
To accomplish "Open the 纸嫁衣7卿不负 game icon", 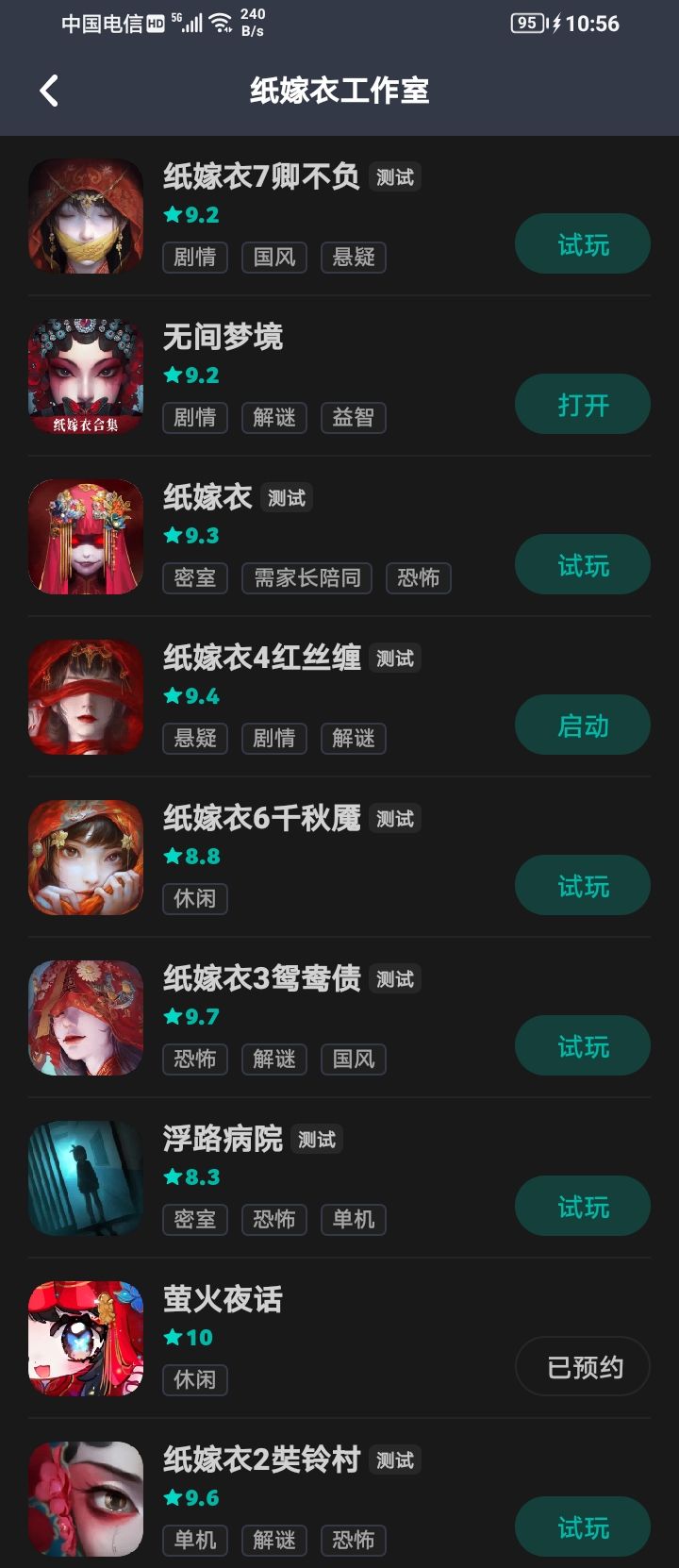I will (x=85, y=215).
